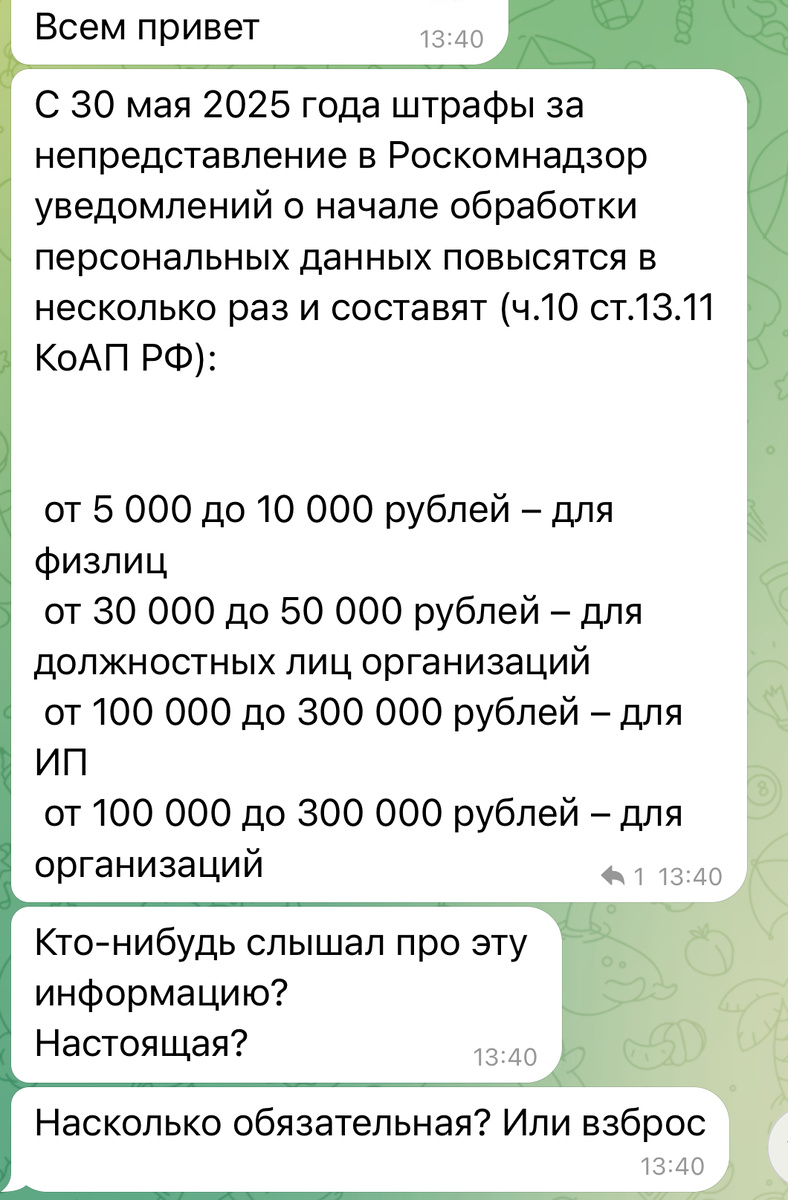Viewport: 788px width, 1200px height.
Task: Click the line about fines for физлиц
Action: click(330, 515)
